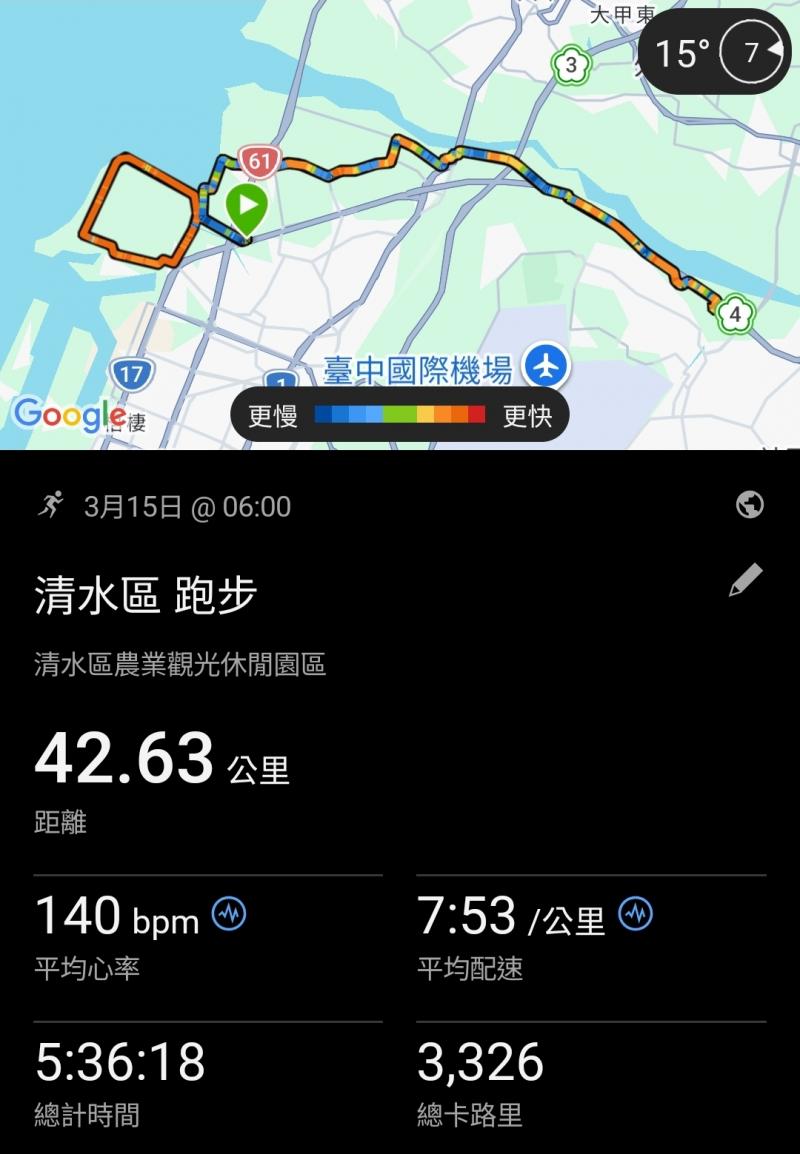
Task: Tap the info icon beside average pace
Action: pos(635,913)
